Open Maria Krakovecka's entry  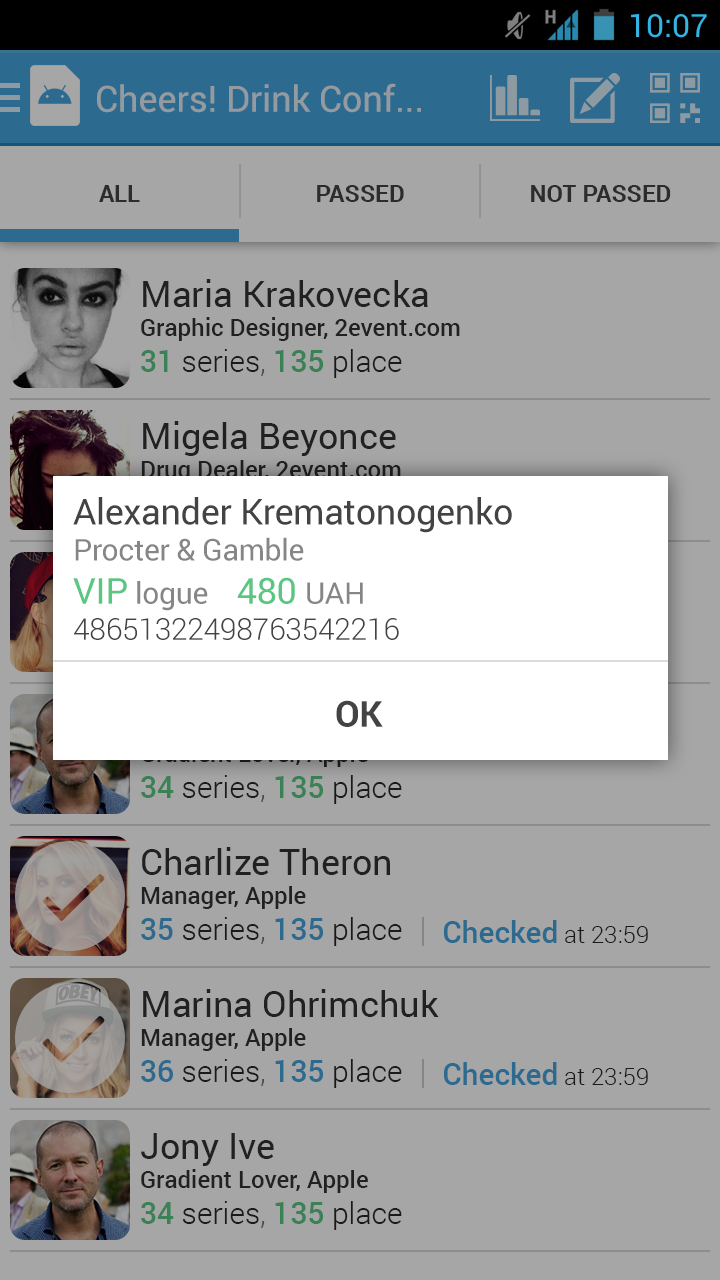(x=360, y=328)
